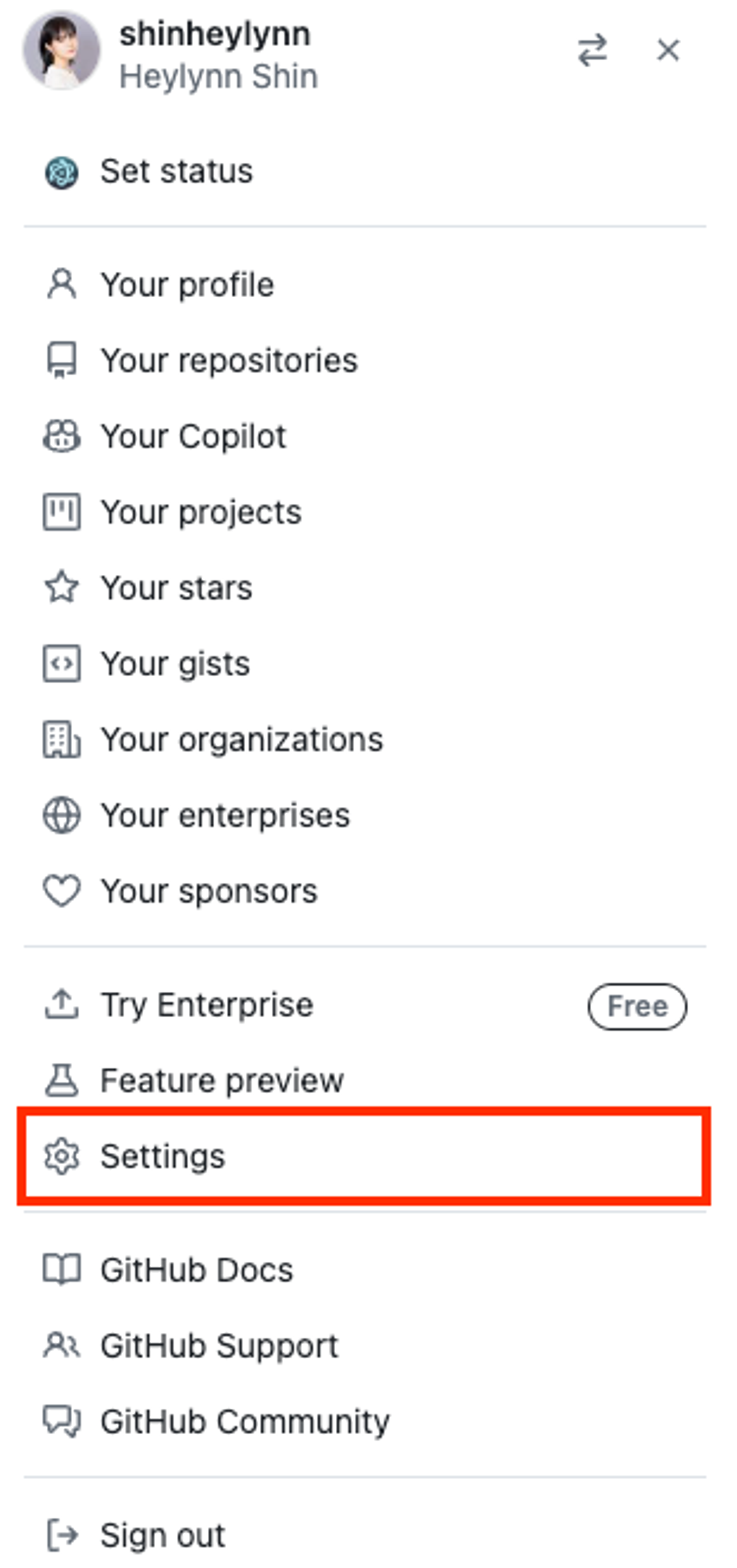View Your organizations
Viewport: 737px width, 1568px height.
pos(241,740)
